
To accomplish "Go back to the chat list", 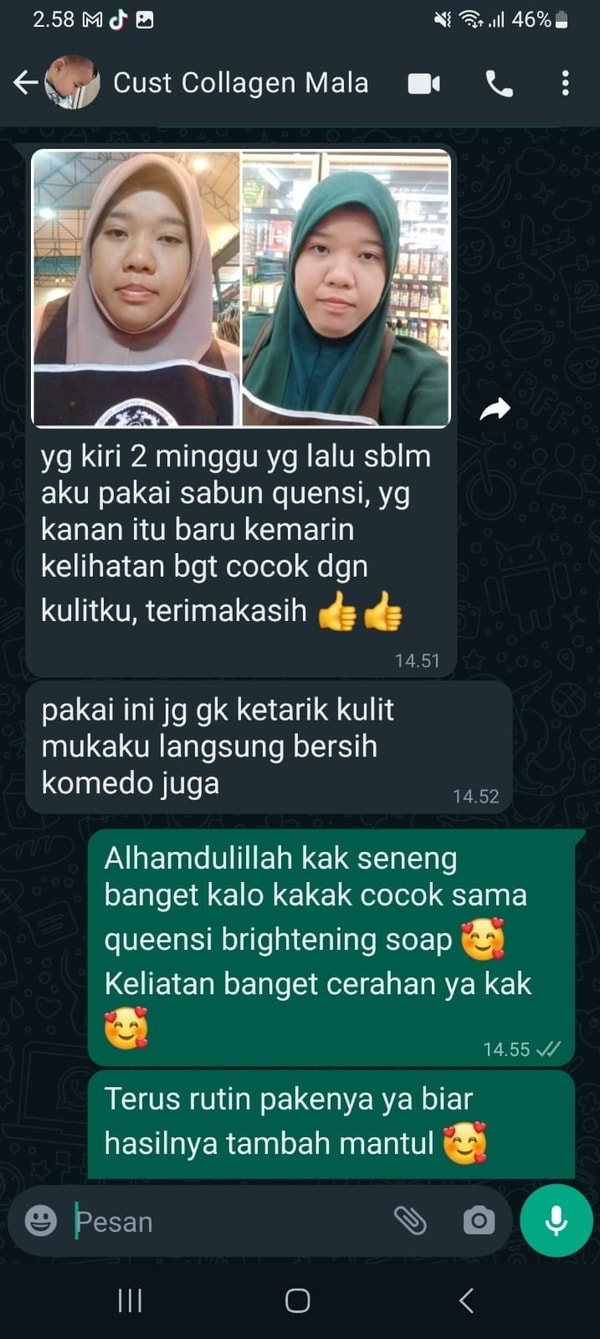I will (x=26, y=83).
